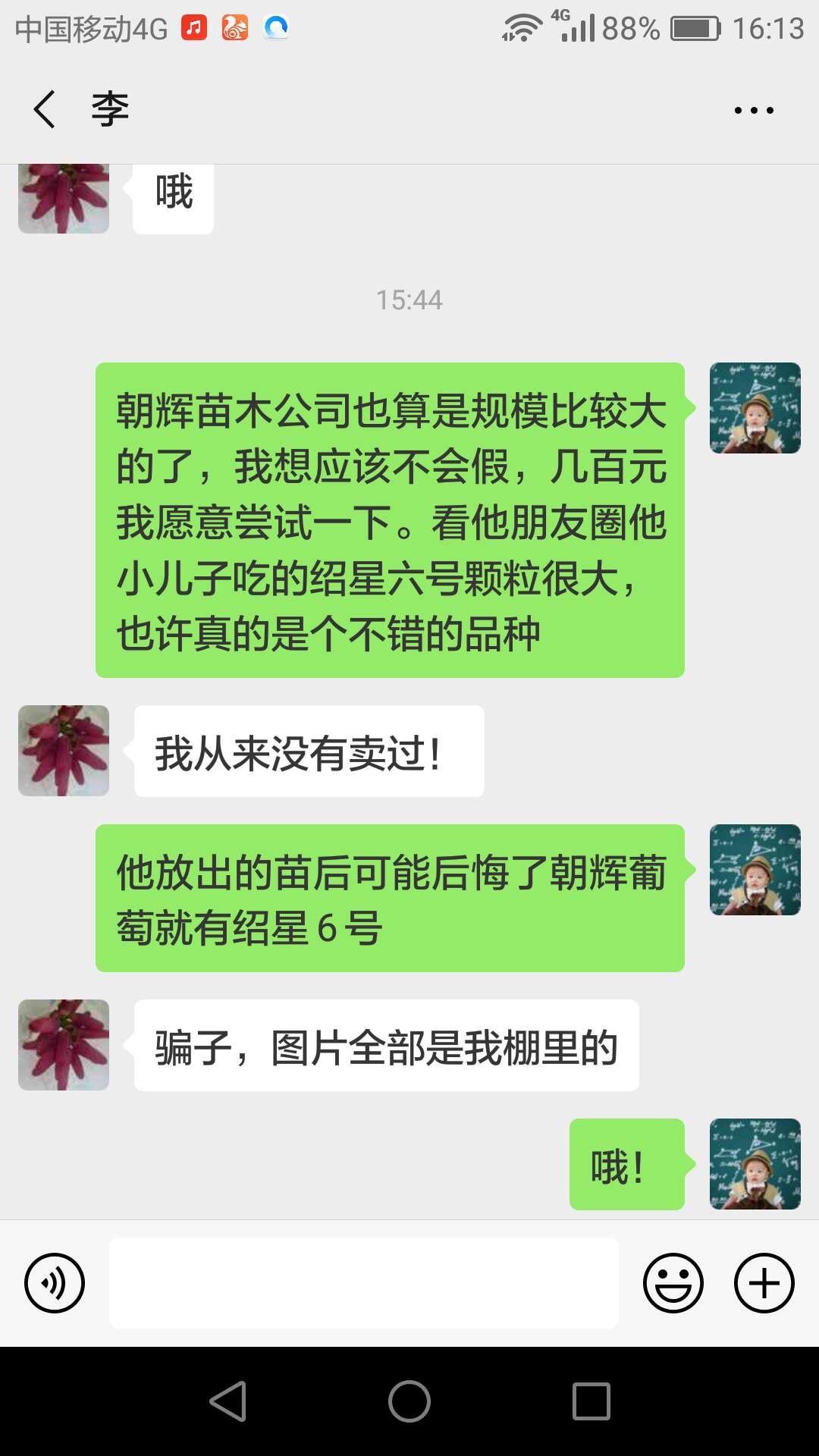Open the emoji sticker panel
819x1456 pixels.
coord(673,1283)
